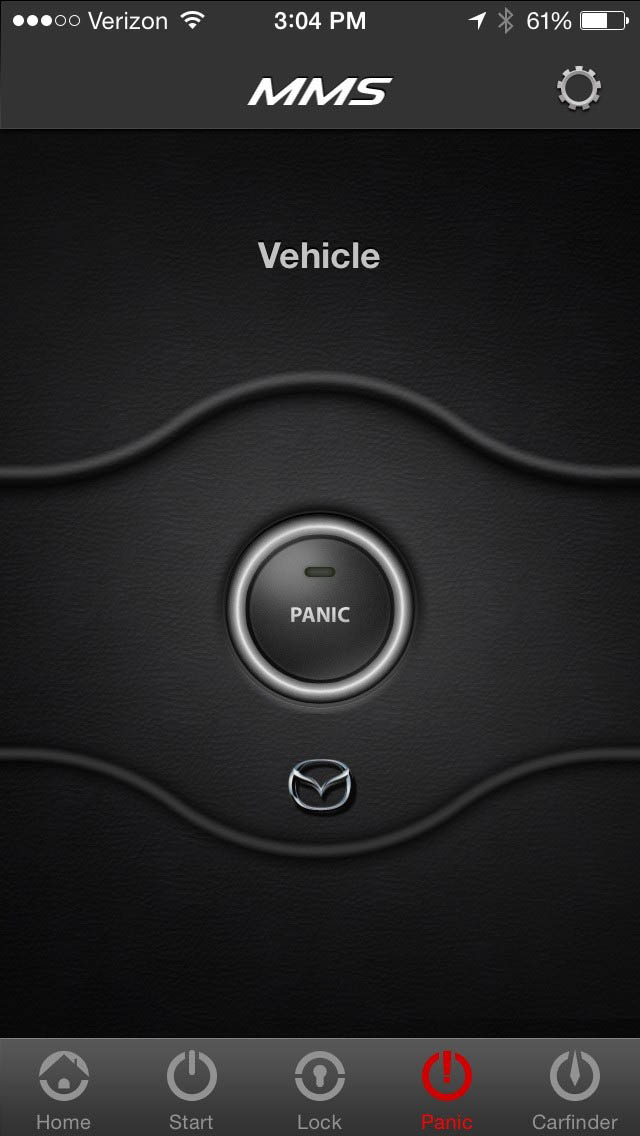Tap the red Panic tab
This screenshot has height=1136, width=640.
click(446, 1088)
